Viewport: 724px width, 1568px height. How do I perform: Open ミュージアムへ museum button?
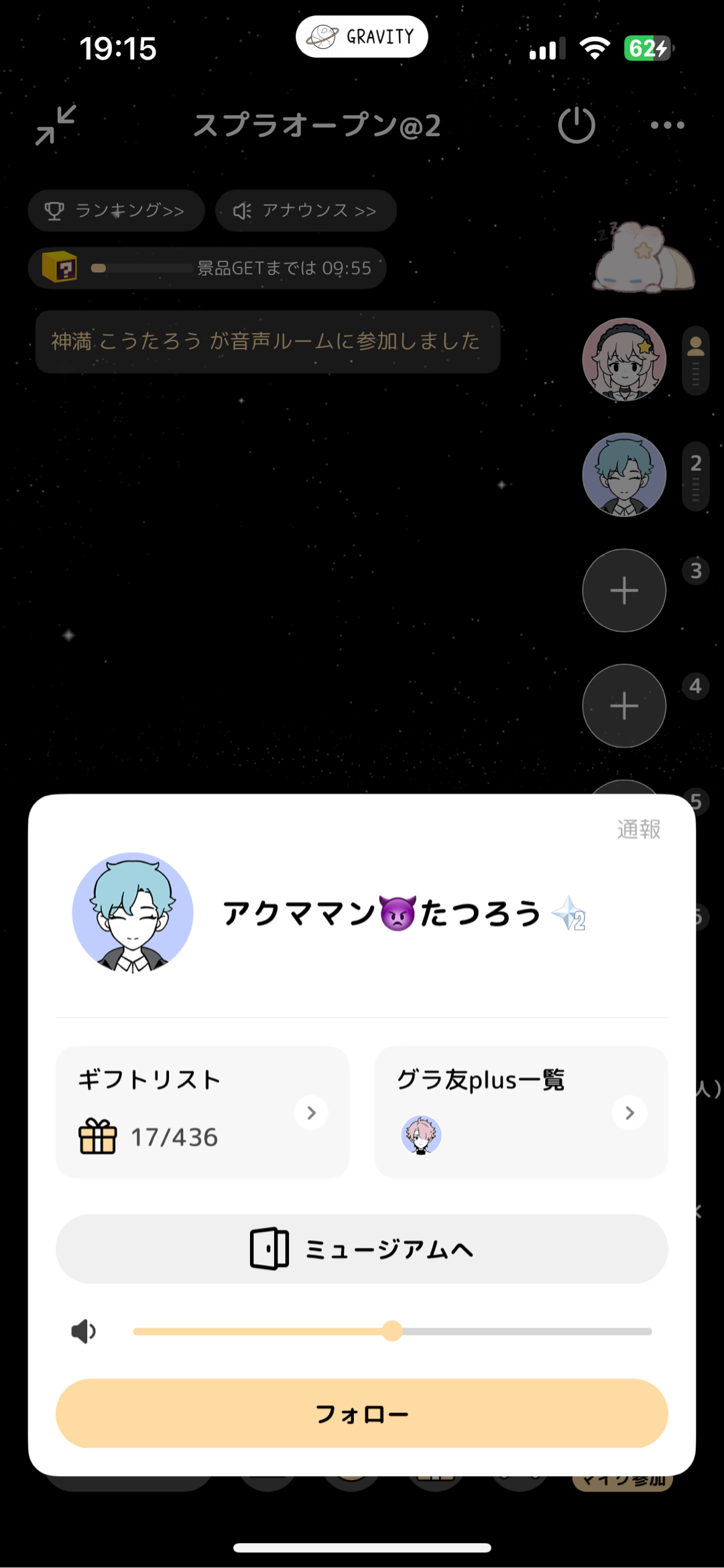(x=361, y=1249)
